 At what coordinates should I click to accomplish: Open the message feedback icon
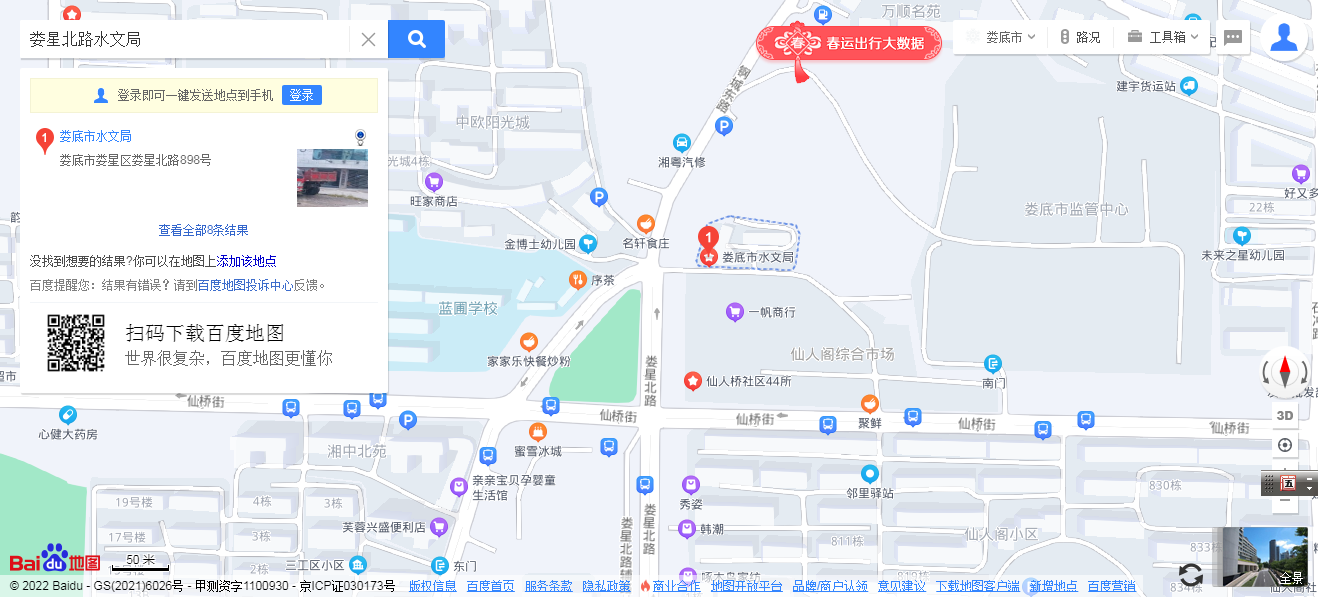tap(1233, 38)
